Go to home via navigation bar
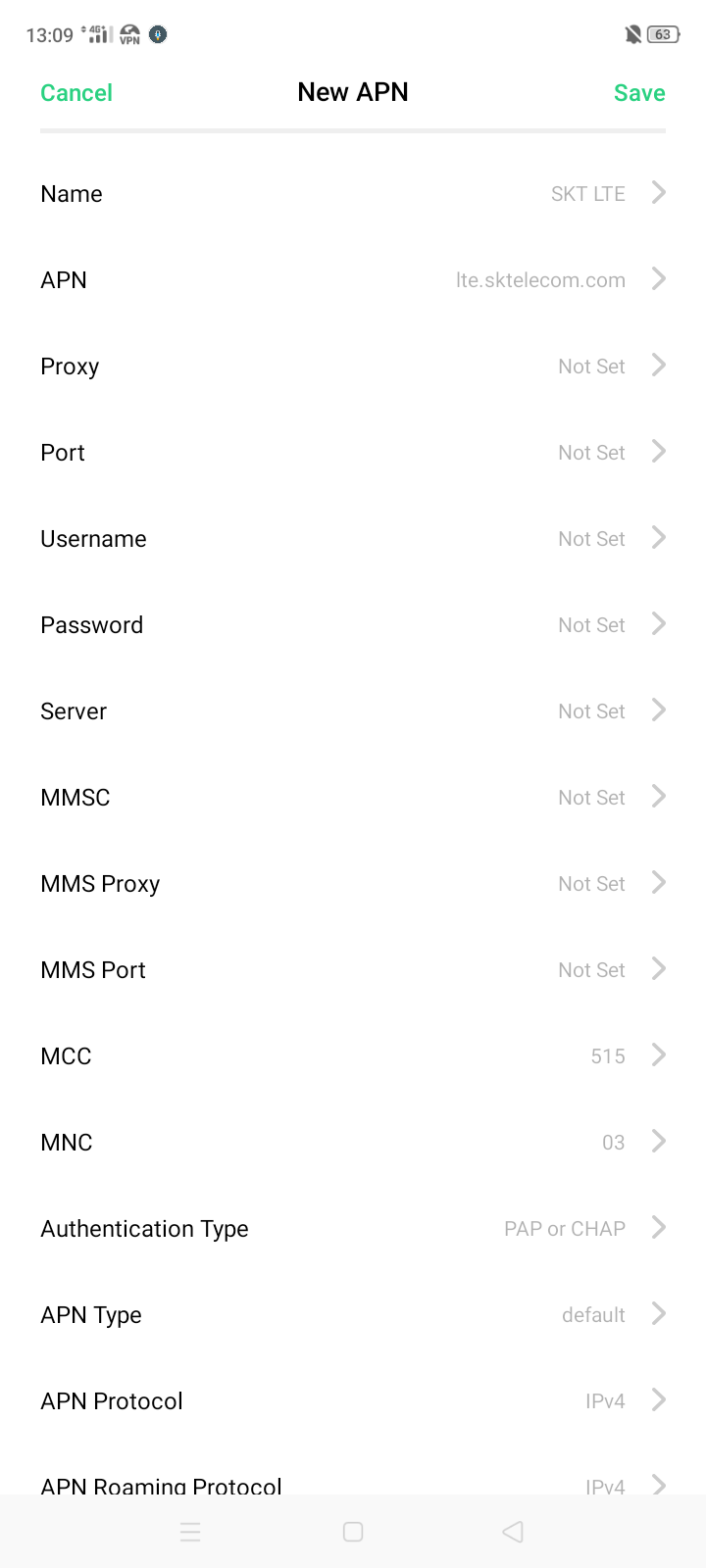 353,1532
